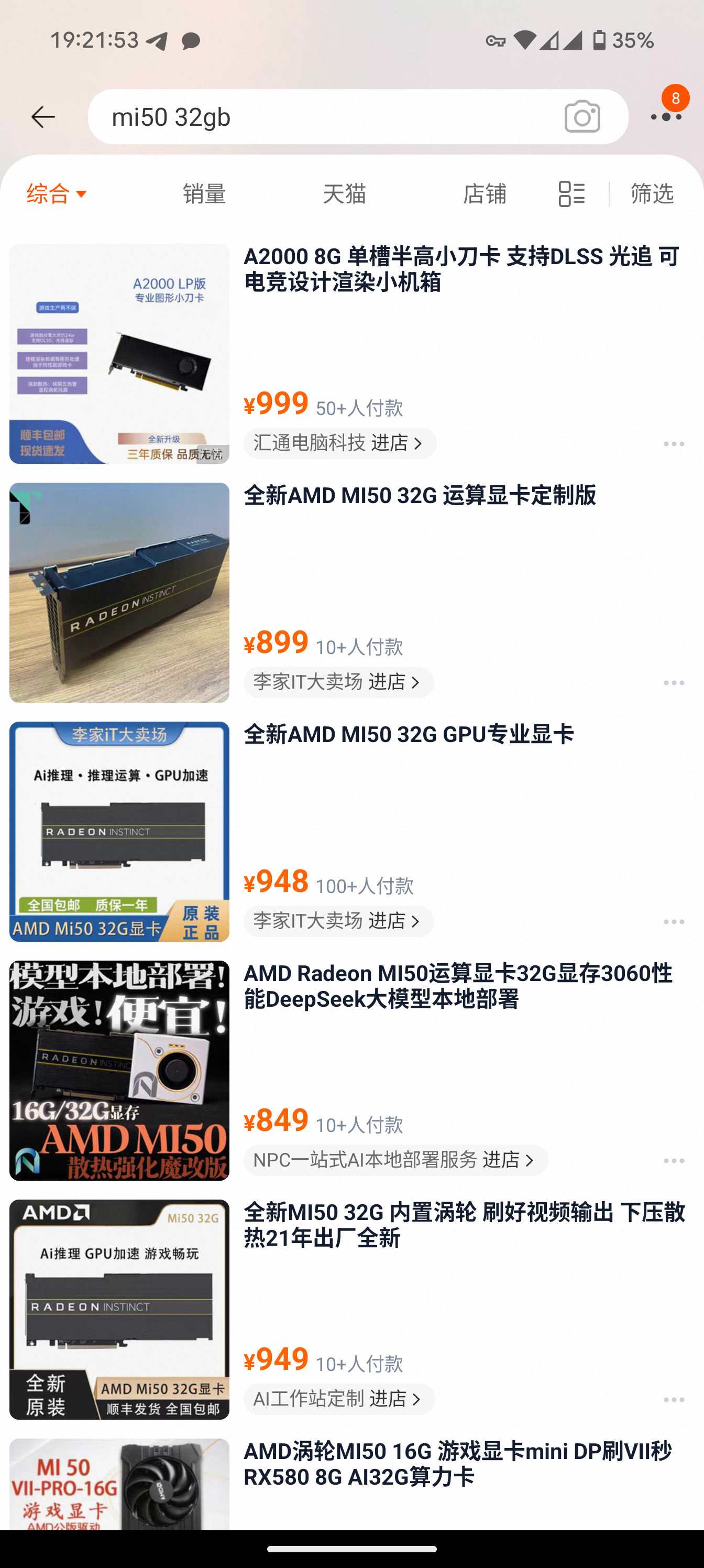The width and height of the screenshot is (704, 1568).
Task: Open the 筛选 filter panel
Action: pyautogui.click(x=652, y=194)
